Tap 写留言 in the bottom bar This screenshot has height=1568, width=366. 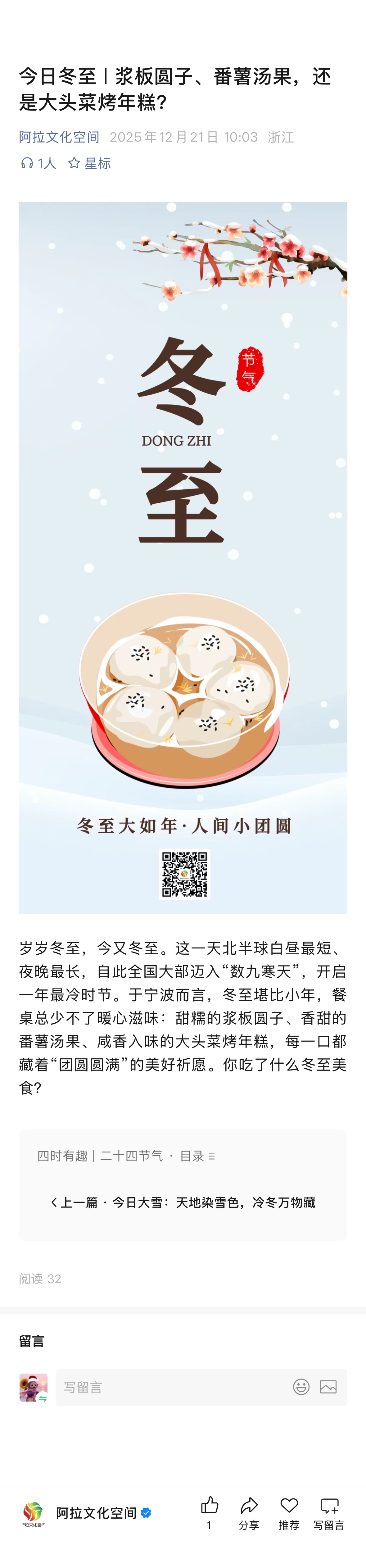[x=329, y=1512]
